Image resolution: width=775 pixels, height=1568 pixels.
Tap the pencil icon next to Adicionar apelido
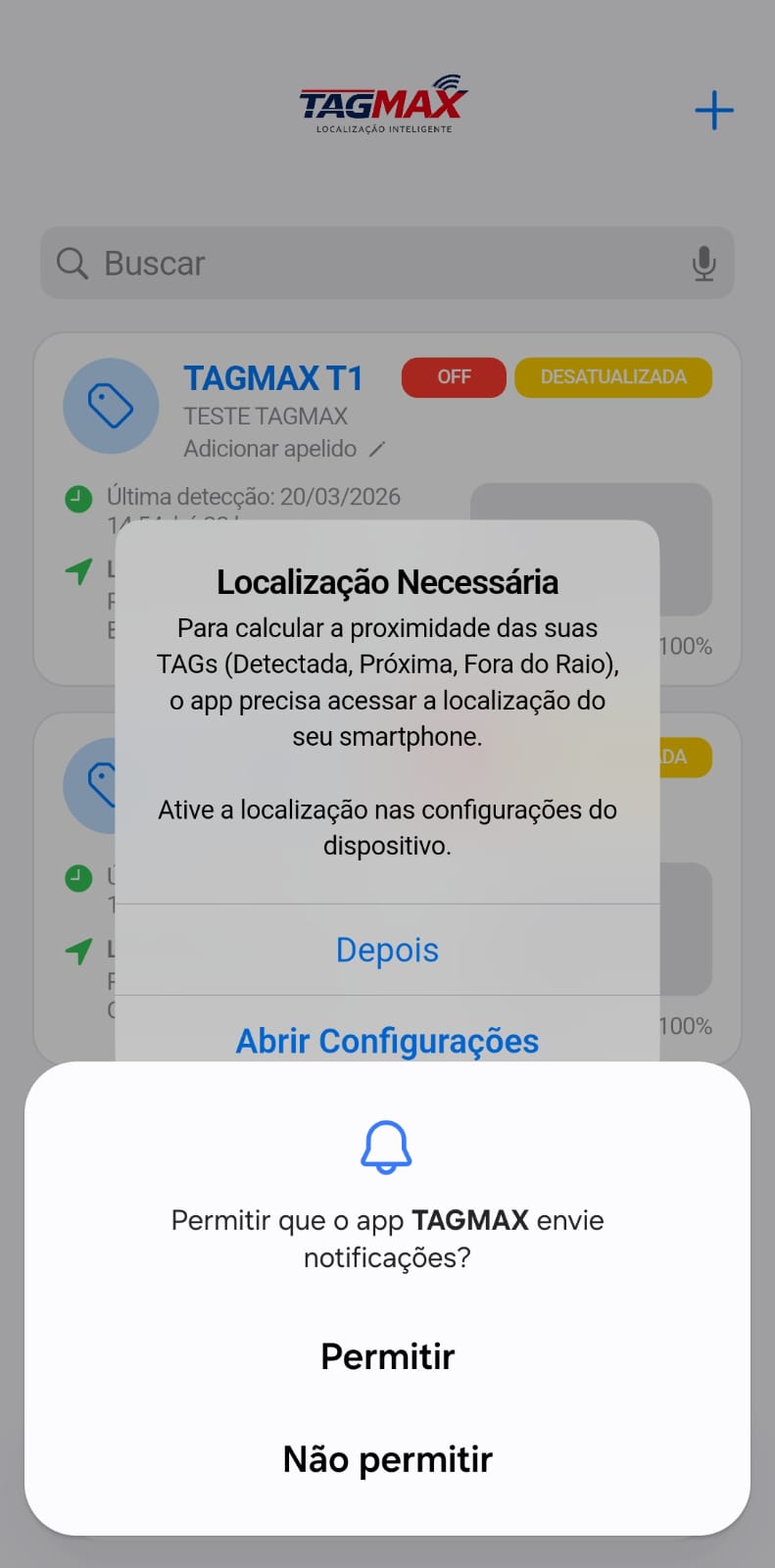377,449
